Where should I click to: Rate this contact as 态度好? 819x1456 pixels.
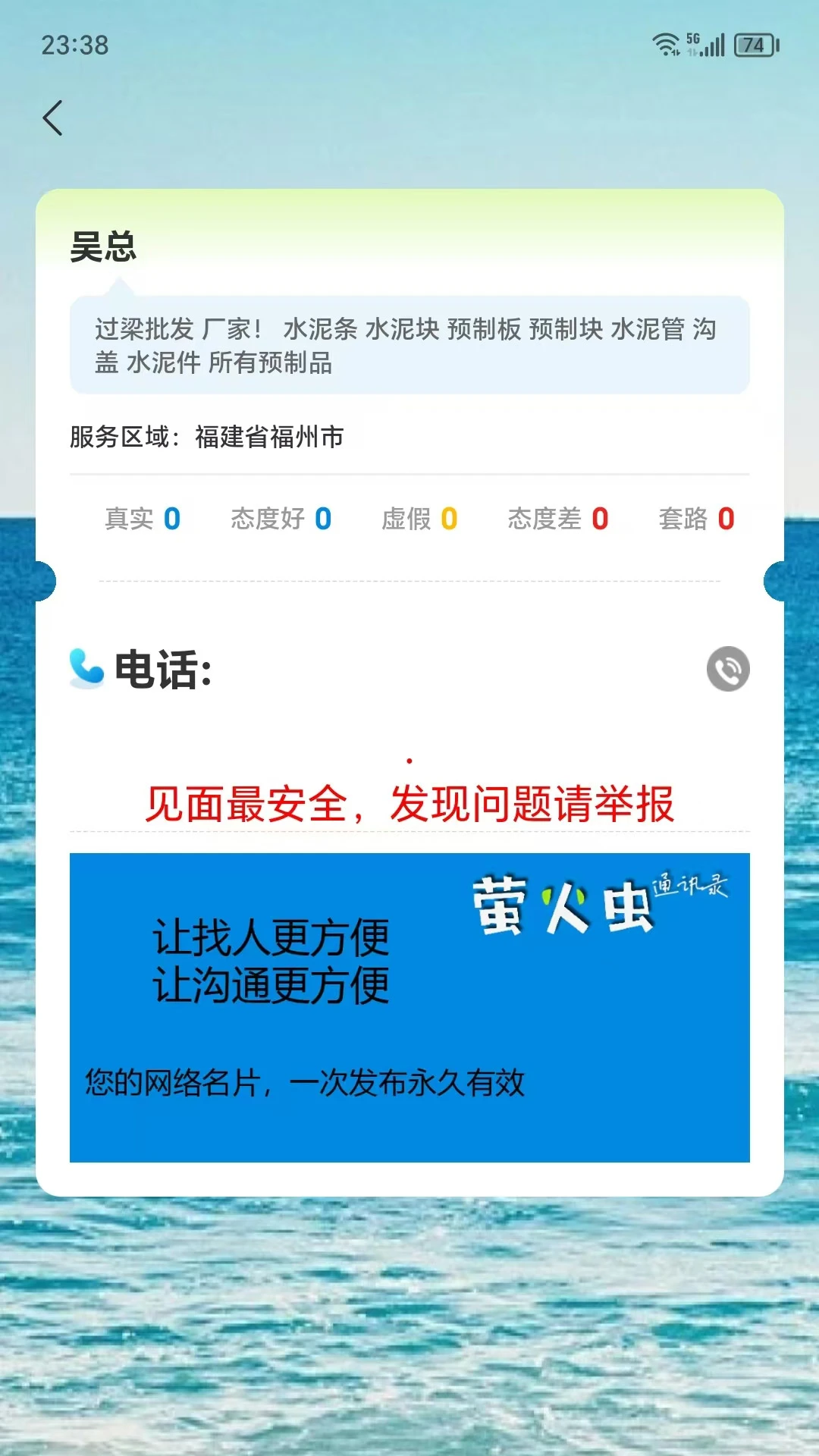pyautogui.click(x=281, y=519)
